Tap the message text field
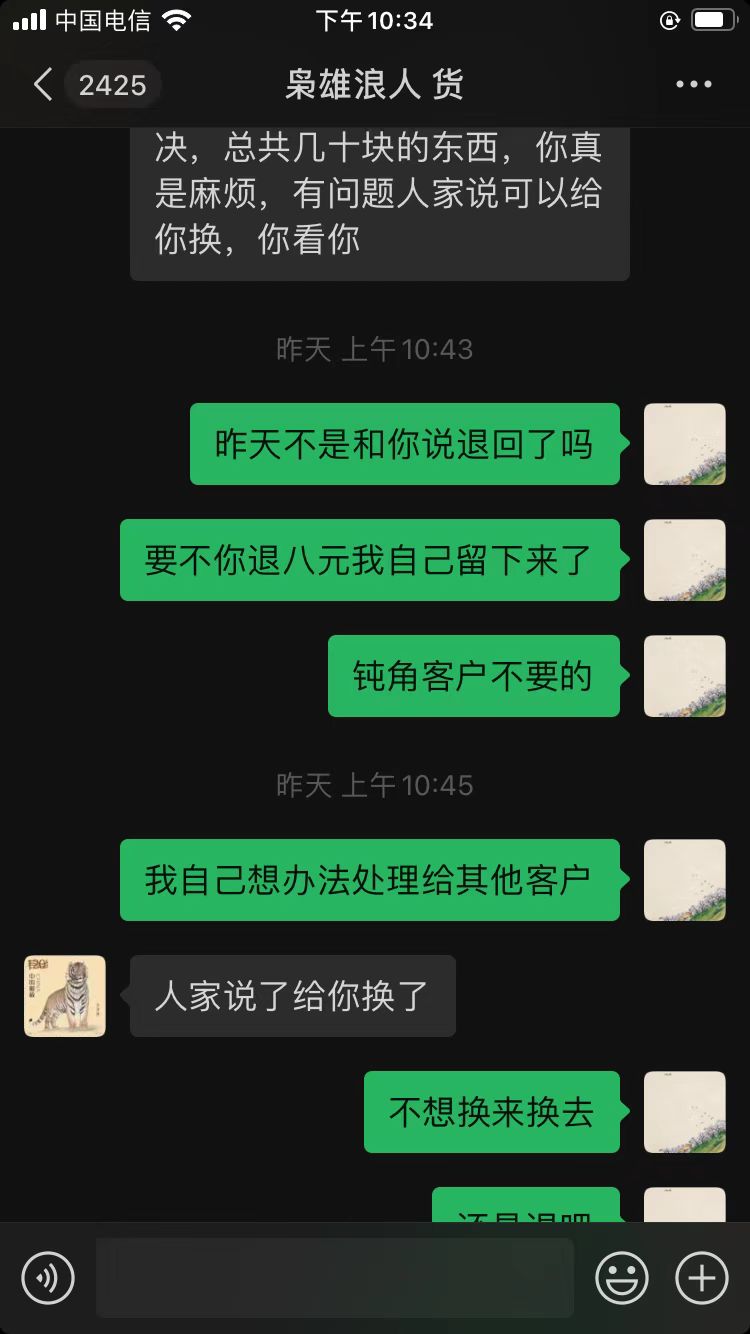 point(335,1277)
